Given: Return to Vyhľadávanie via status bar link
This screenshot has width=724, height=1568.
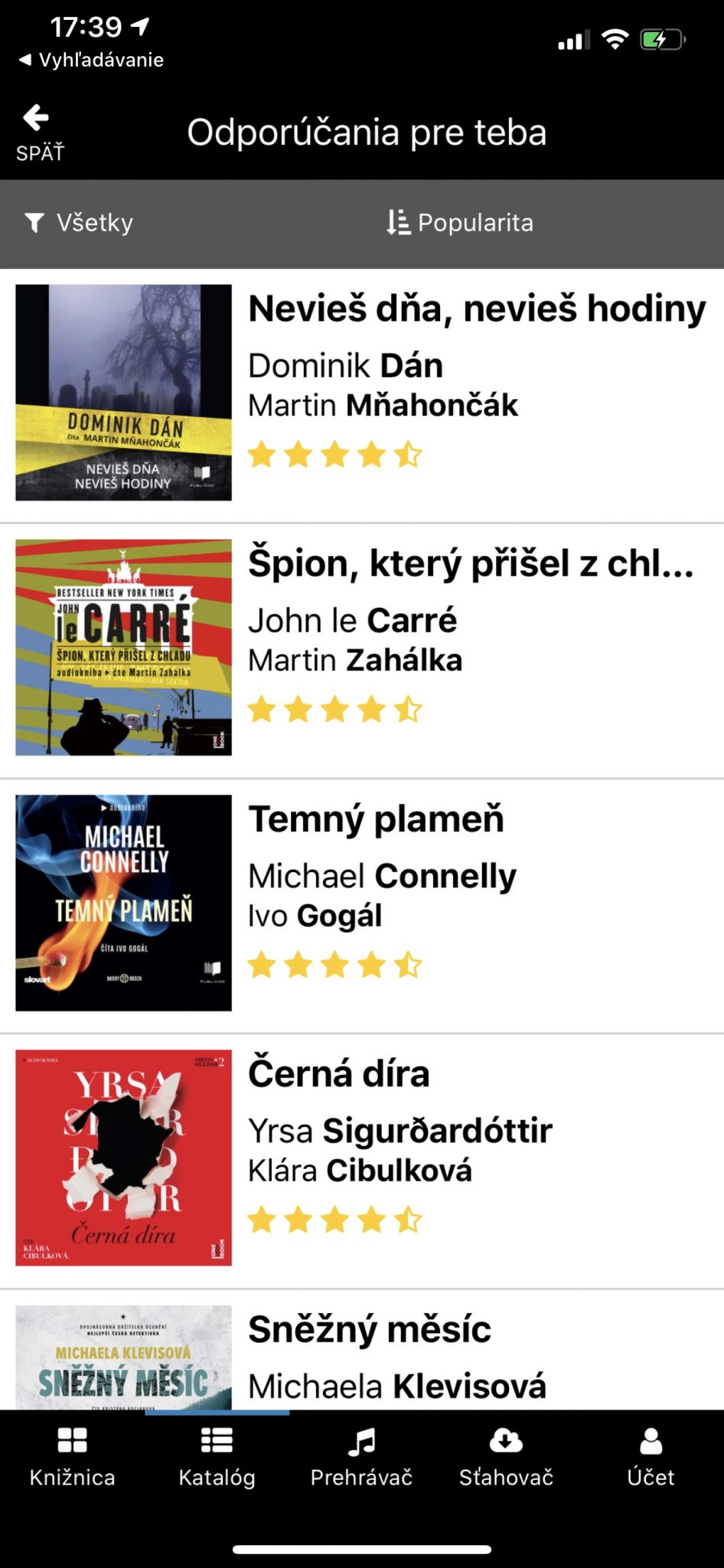Looking at the screenshot, I should click(x=91, y=60).
